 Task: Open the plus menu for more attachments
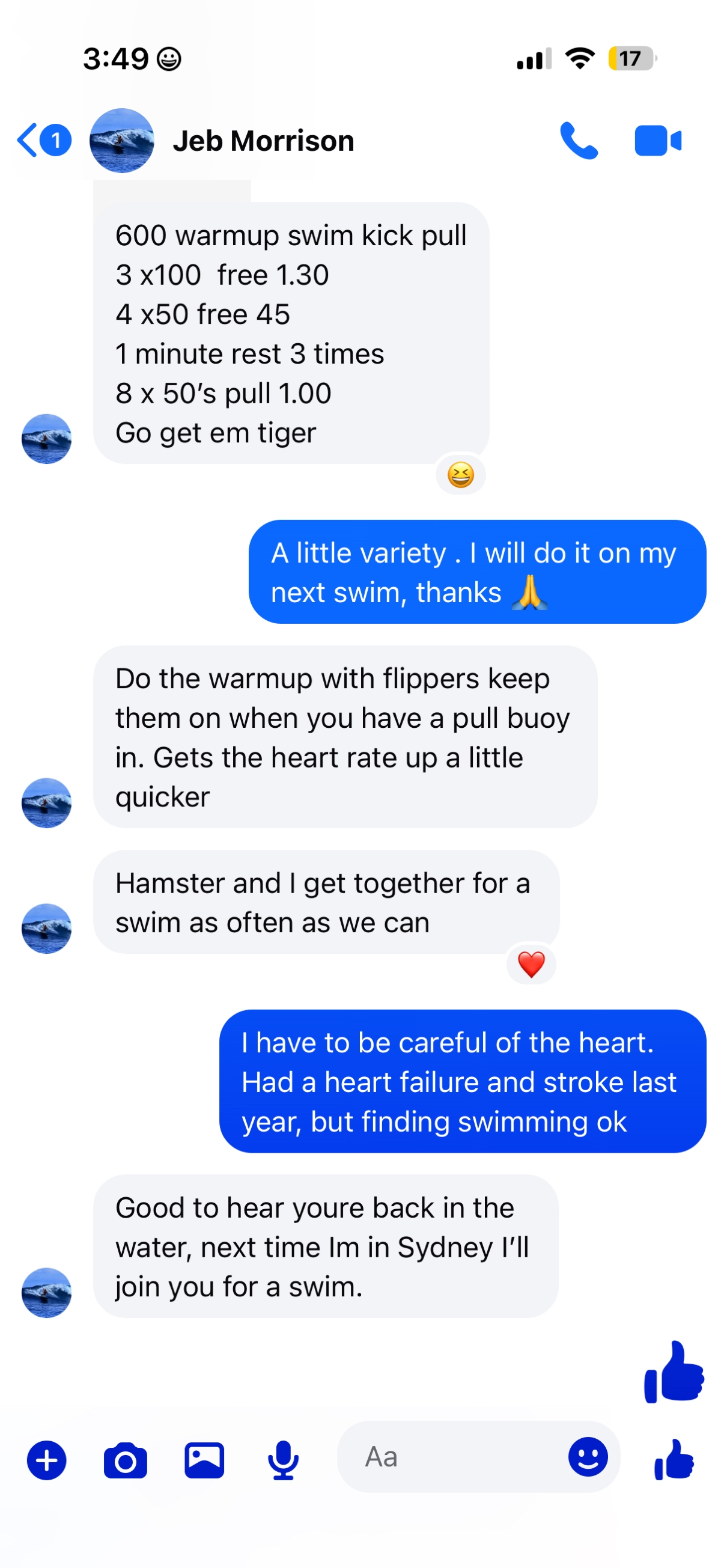click(x=46, y=1460)
